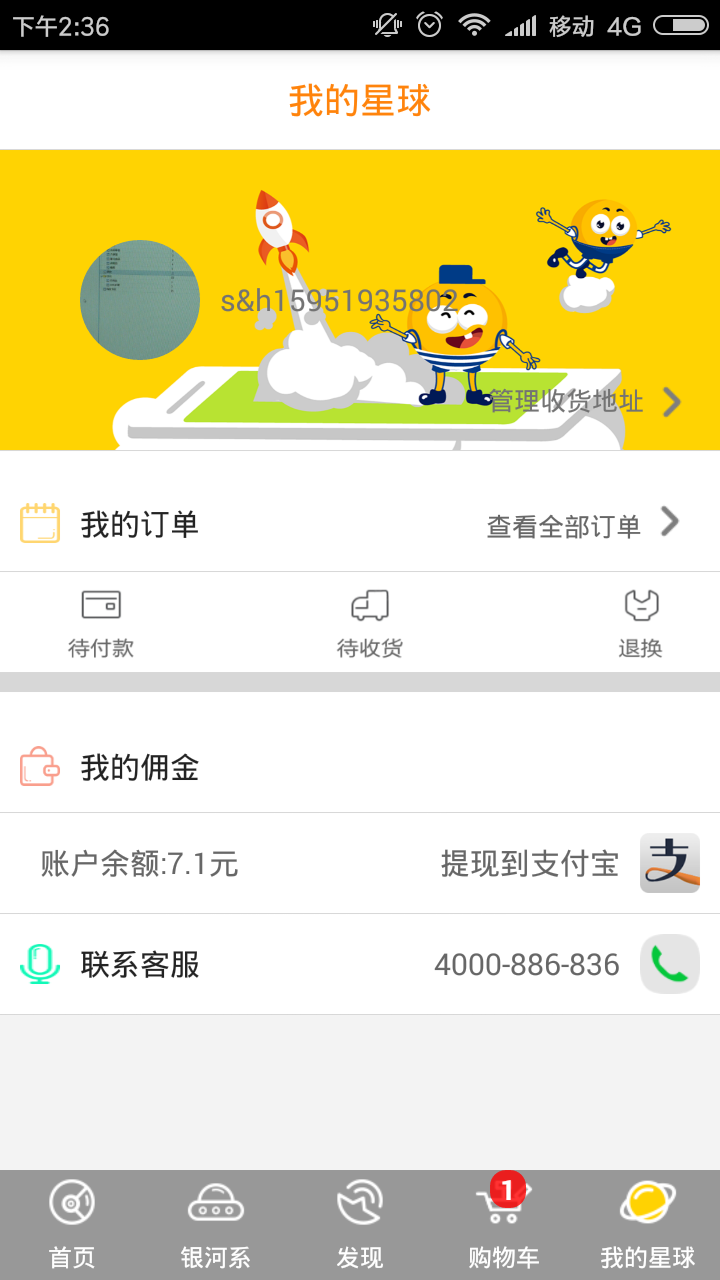Screen dimensions: 720x1280
Task: Tap the username s&h15951935802
Action: 340,302
